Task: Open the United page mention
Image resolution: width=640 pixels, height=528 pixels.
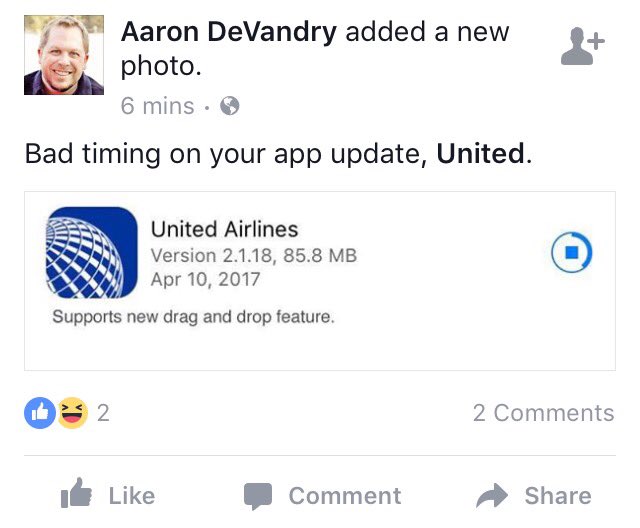Action: [480, 154]
